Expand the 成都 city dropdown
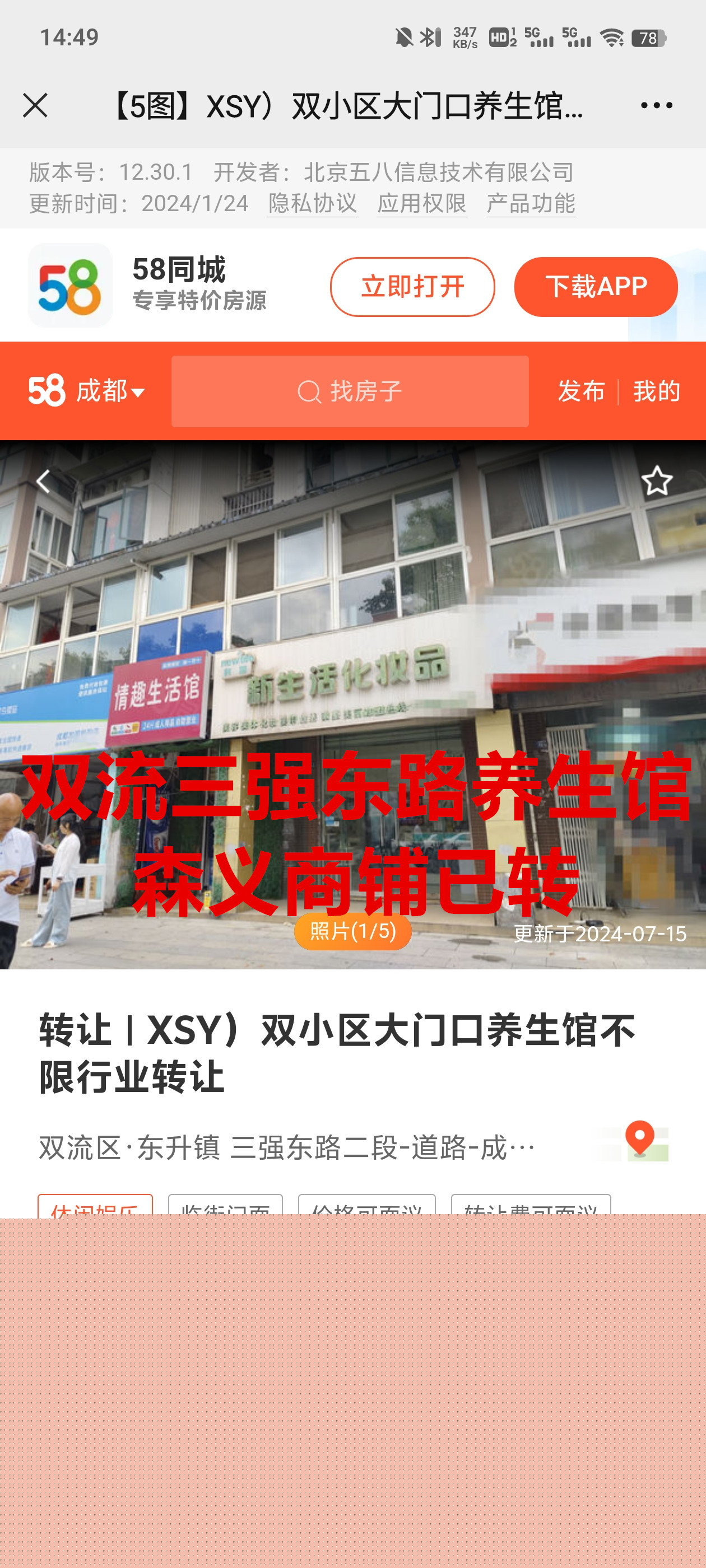Viewport: 706px width, 1568px height. (x=110, y=391)
